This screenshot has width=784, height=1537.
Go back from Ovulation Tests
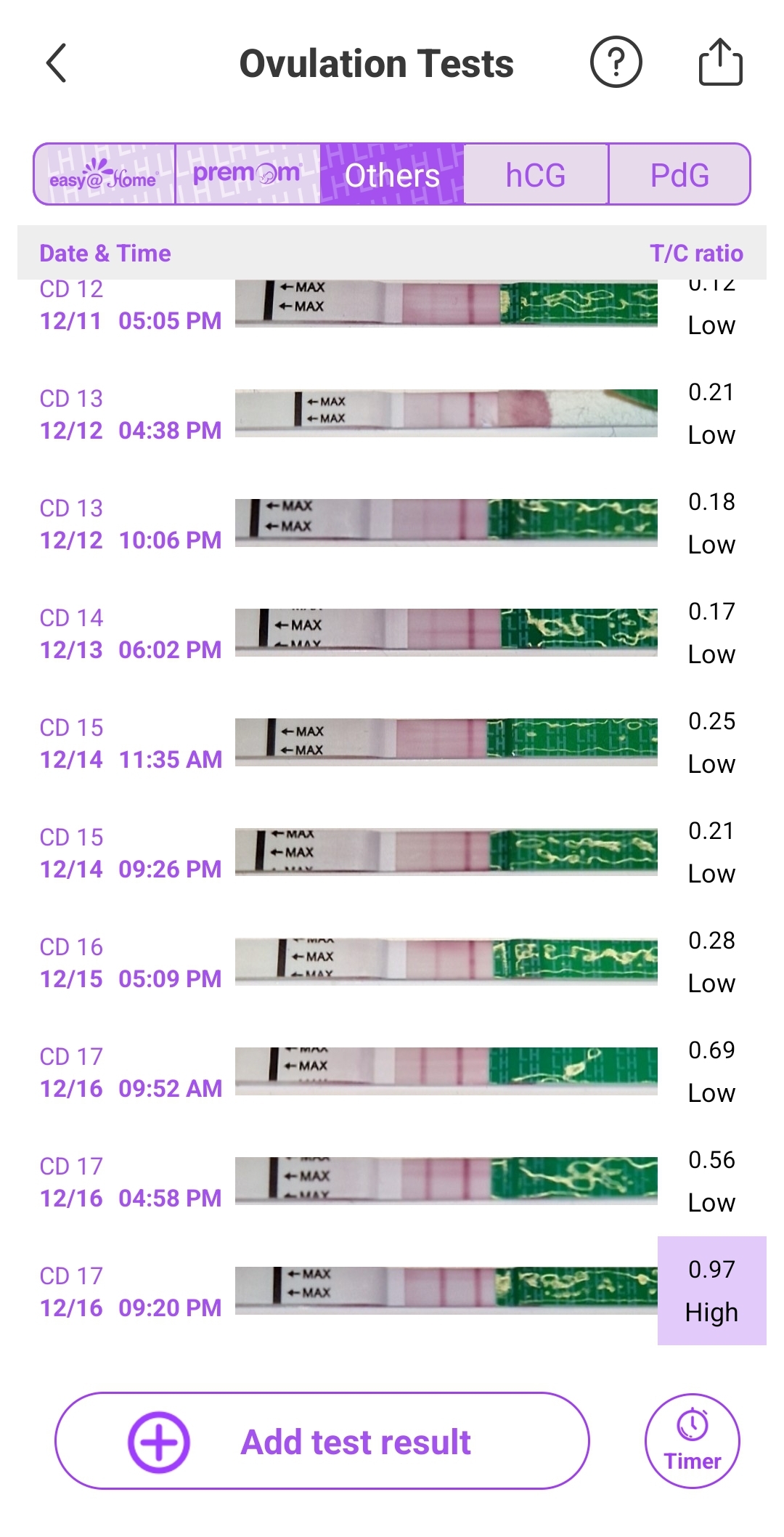point(57,63)
